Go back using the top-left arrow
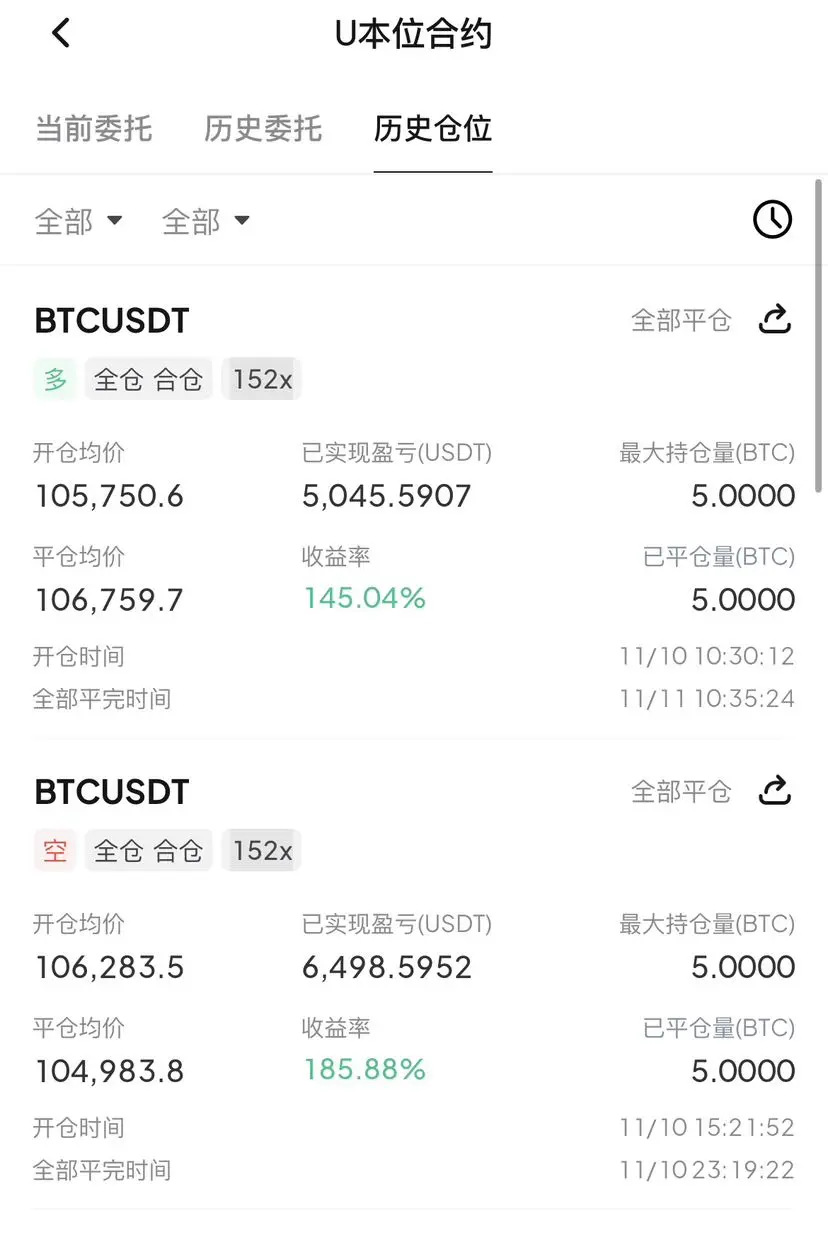Screen dimensions: 828x1235 61,34
